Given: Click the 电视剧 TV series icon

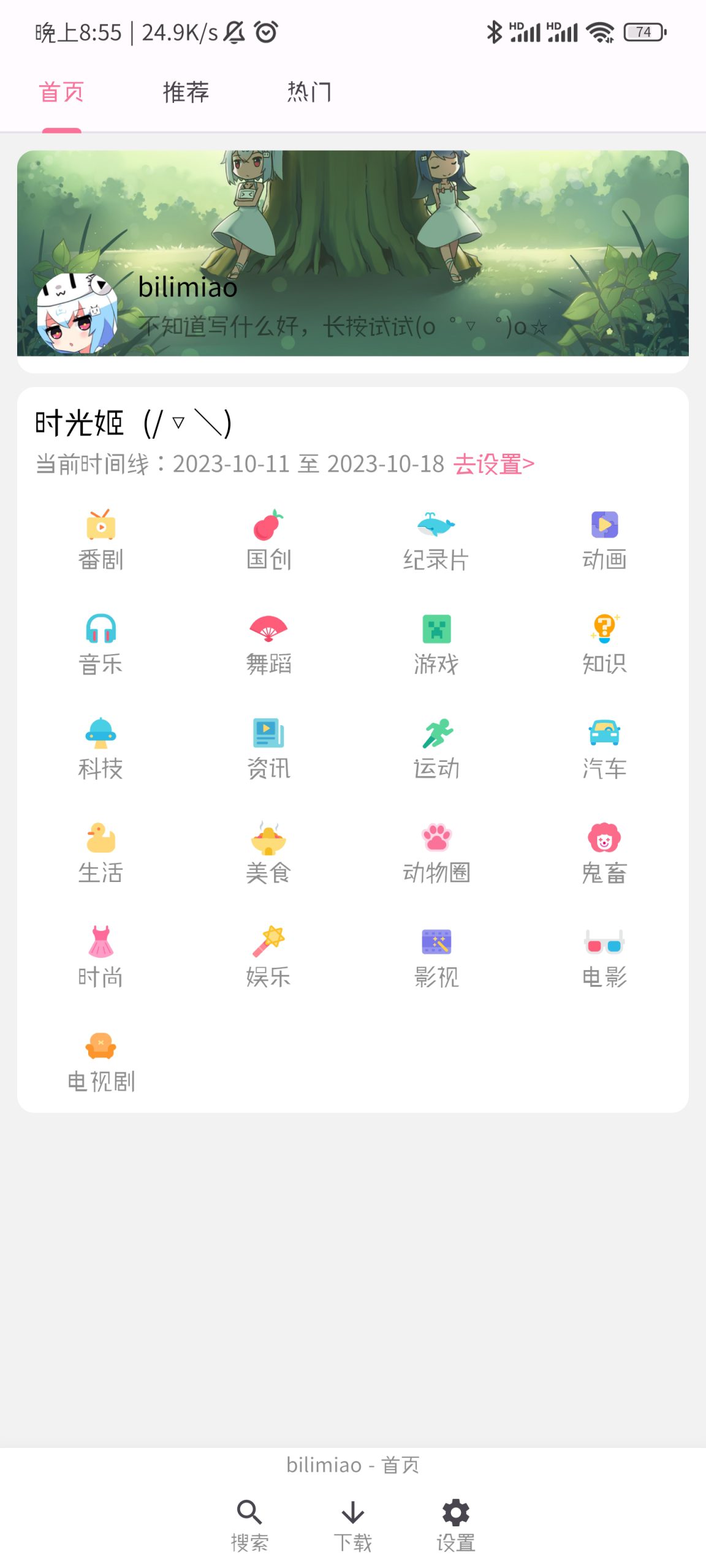Looking at the screenshot, I should pos(101,1060).
